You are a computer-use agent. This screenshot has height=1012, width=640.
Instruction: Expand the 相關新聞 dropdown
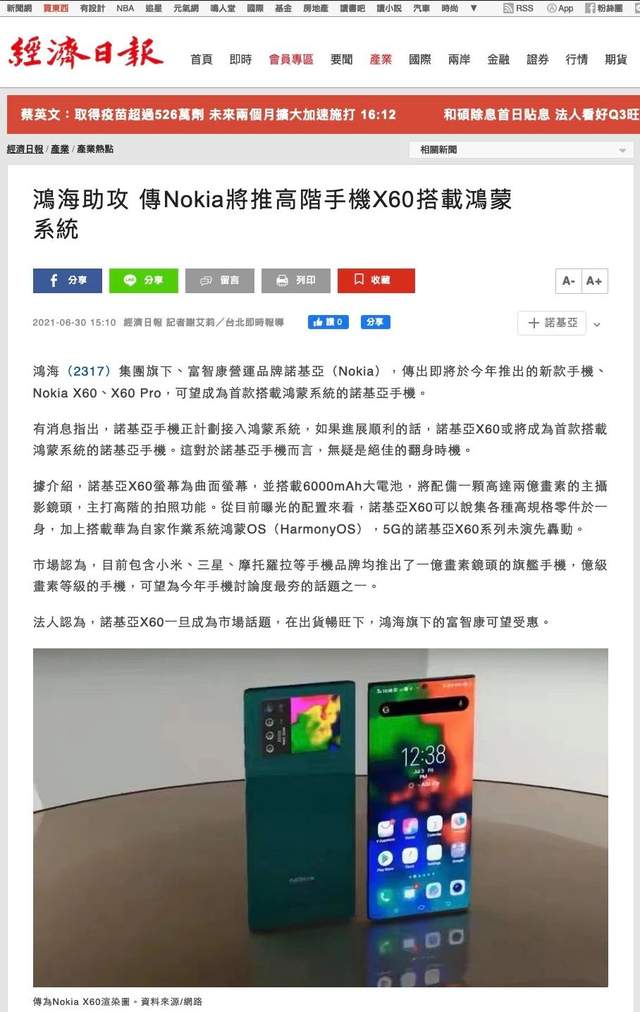(520, 149)
